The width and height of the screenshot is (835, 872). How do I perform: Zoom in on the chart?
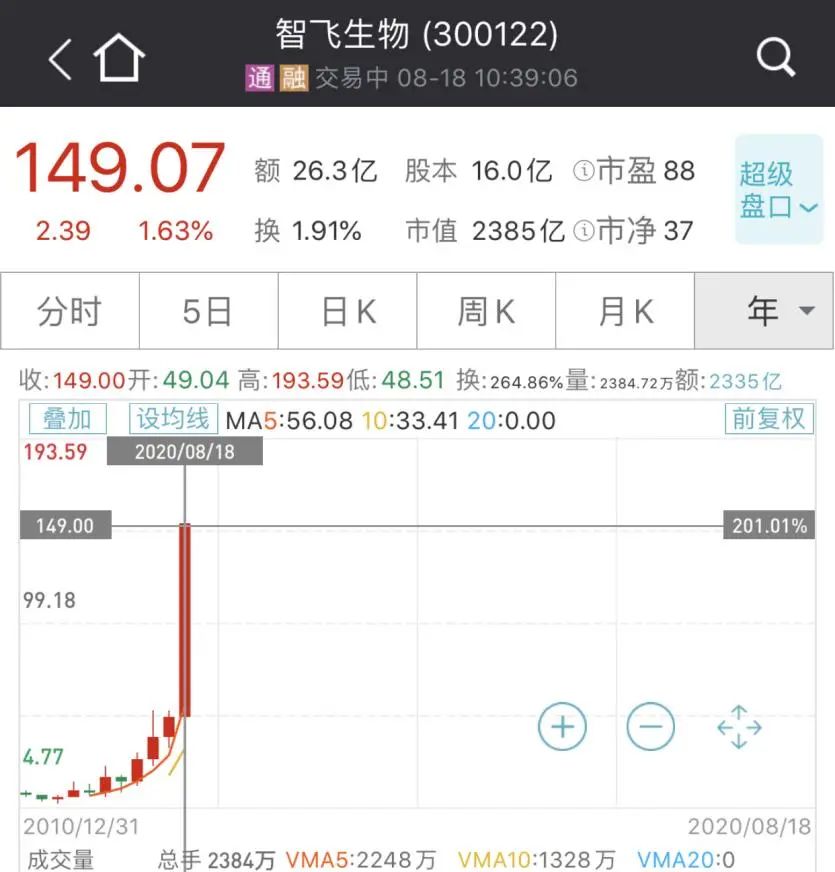pos(562,727)
